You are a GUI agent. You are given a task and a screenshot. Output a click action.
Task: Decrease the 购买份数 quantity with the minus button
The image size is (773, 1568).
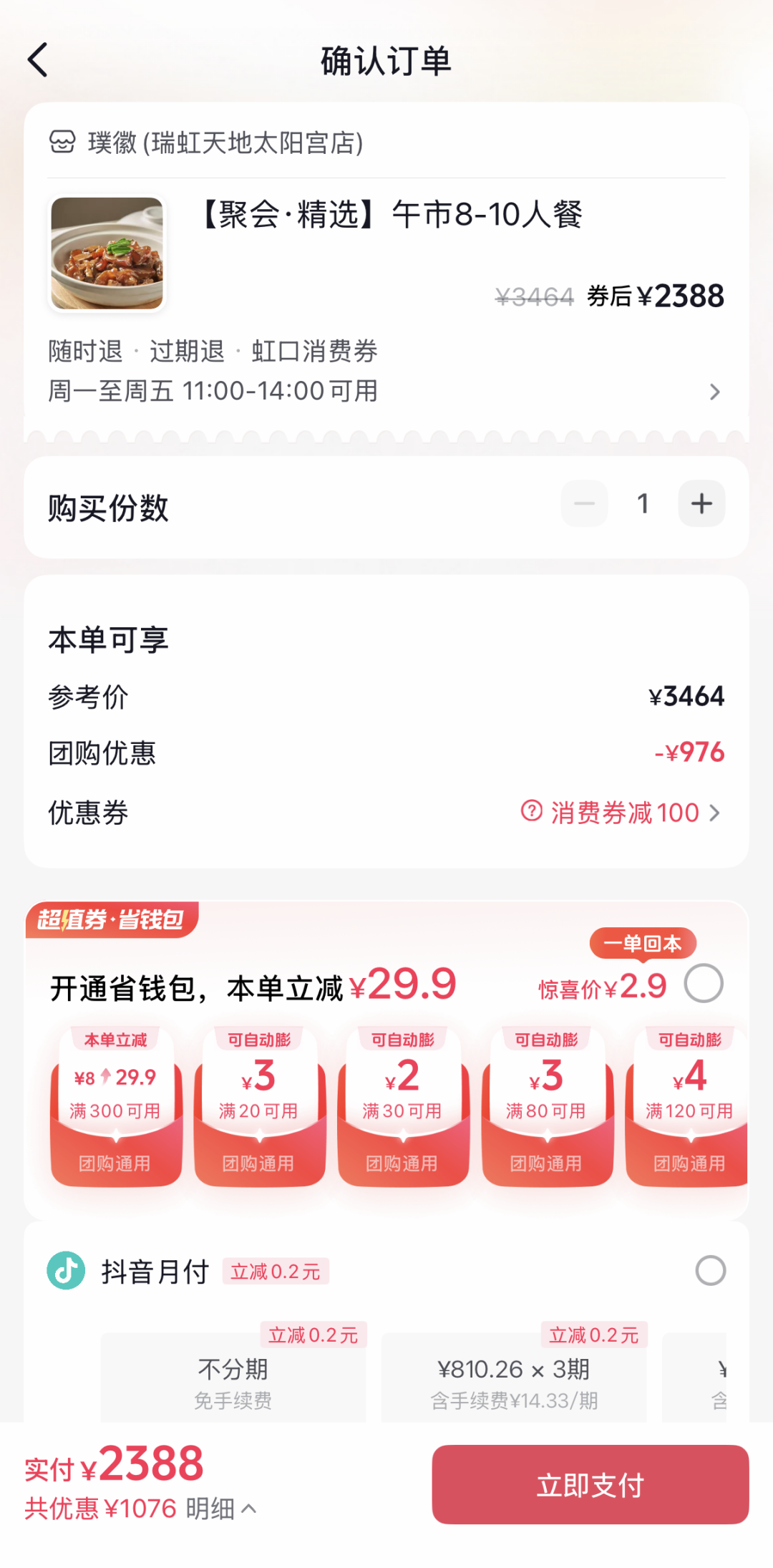585,503
